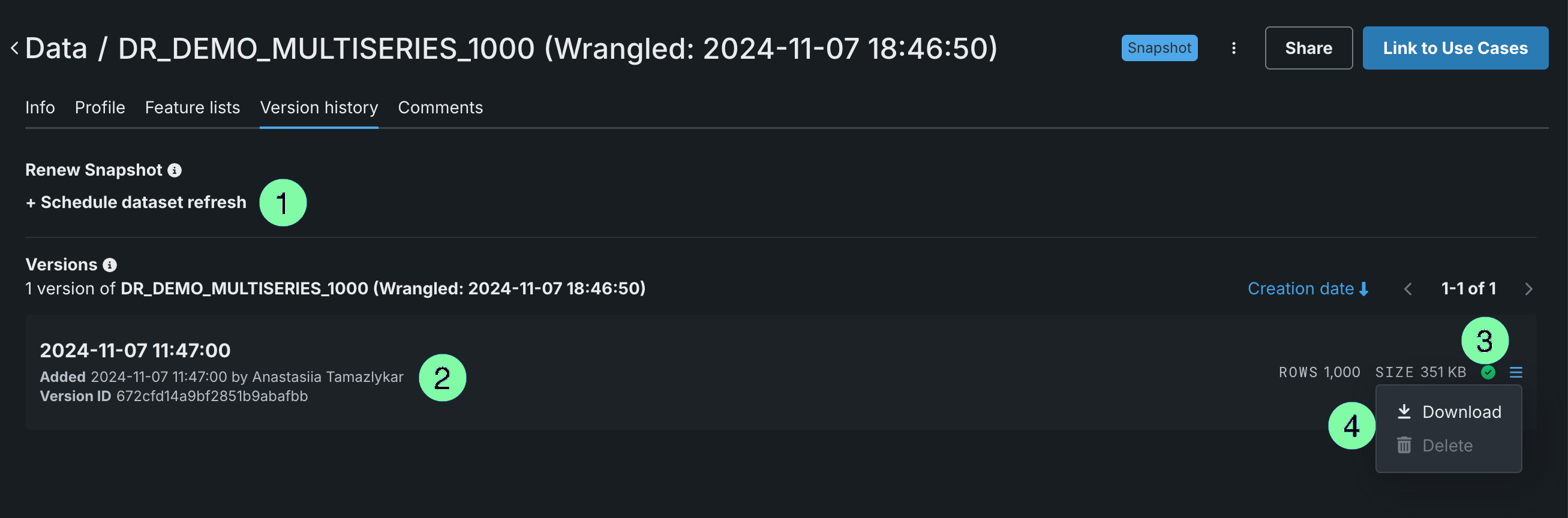Open the Feature lists tab
The image size is (1568, 518).
point(193,108)
